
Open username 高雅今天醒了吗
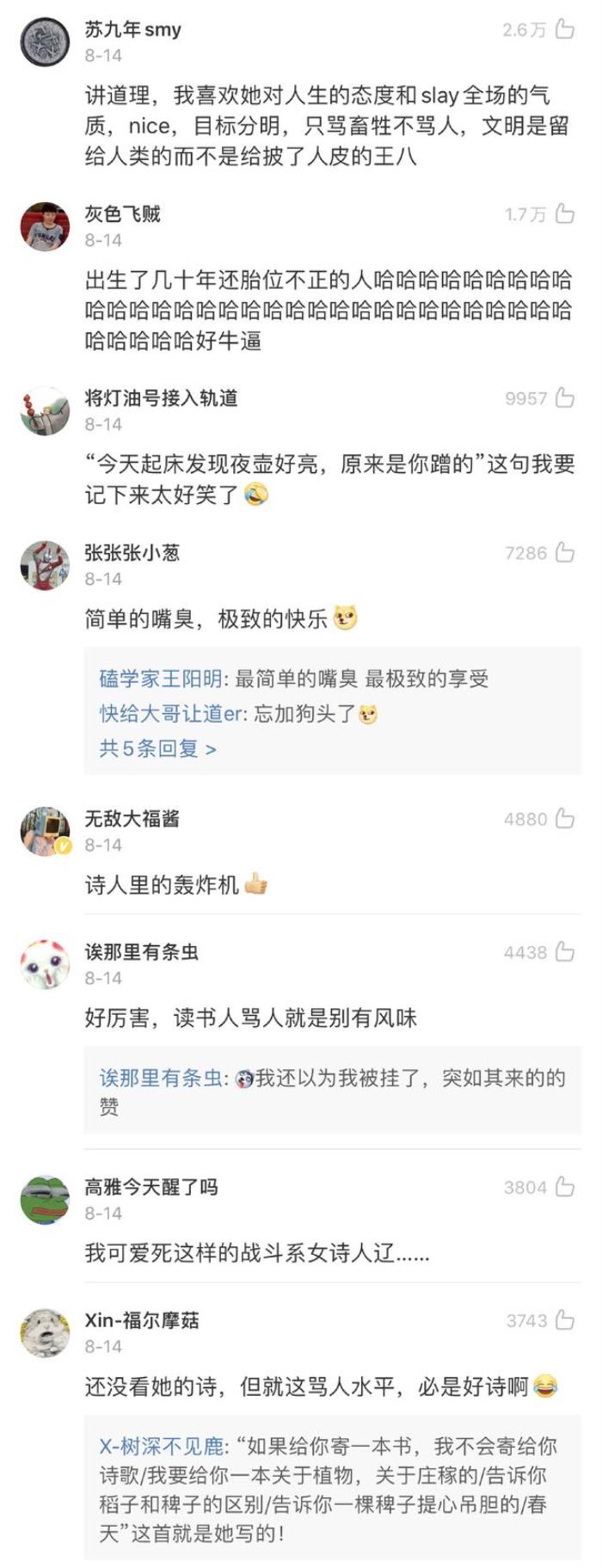pos(151,1187)
